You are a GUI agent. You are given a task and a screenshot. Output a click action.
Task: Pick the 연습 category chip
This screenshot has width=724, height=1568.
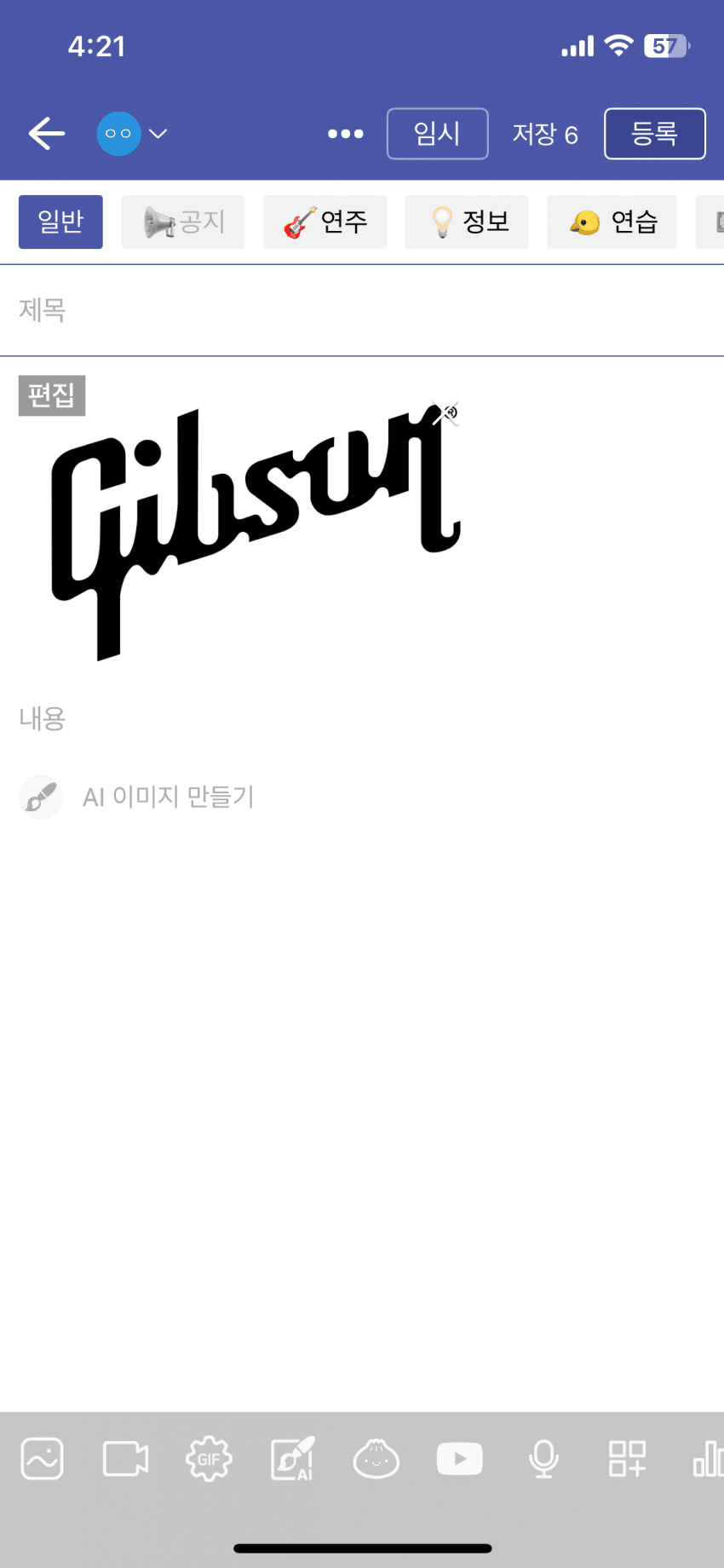612,222
